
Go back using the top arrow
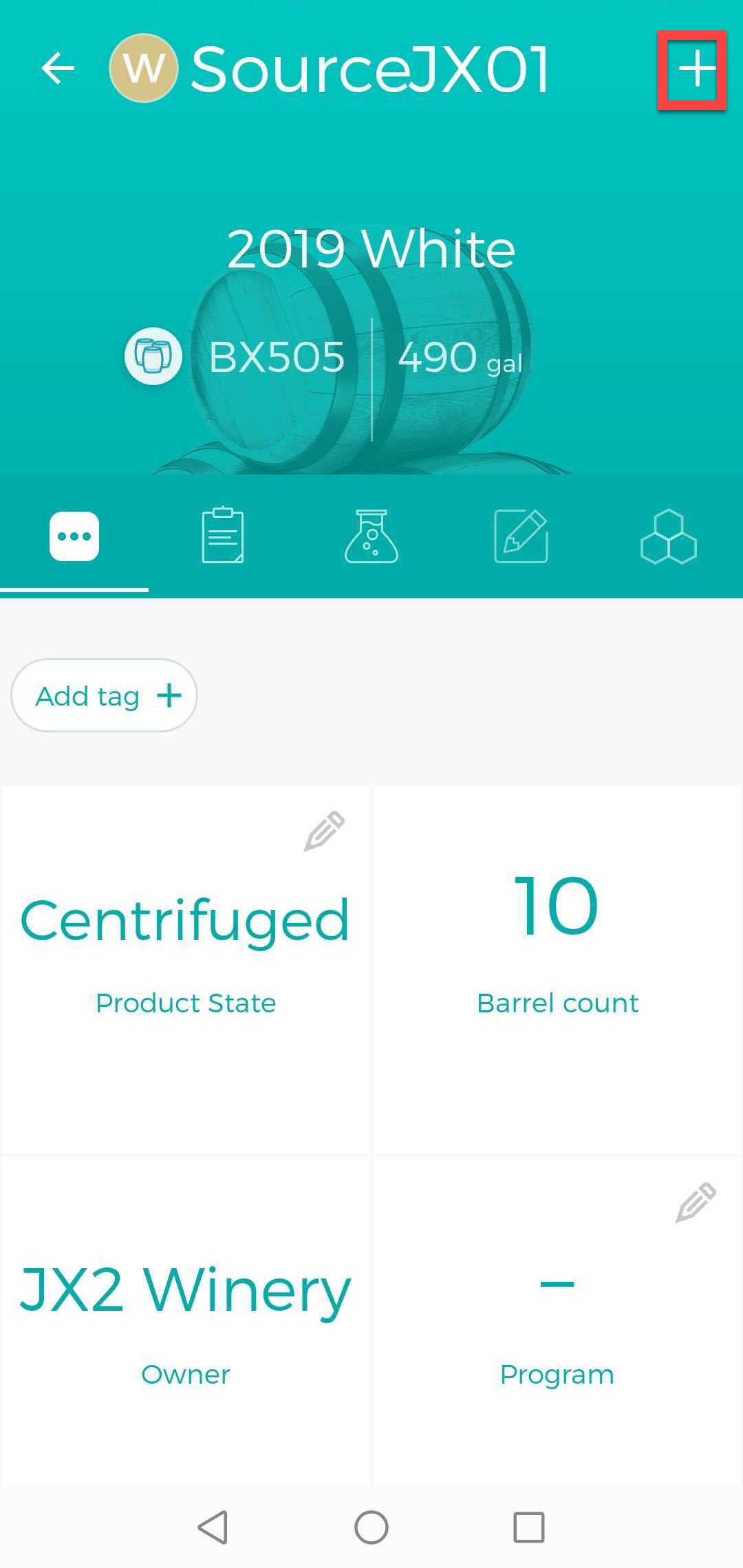[58, 68]
